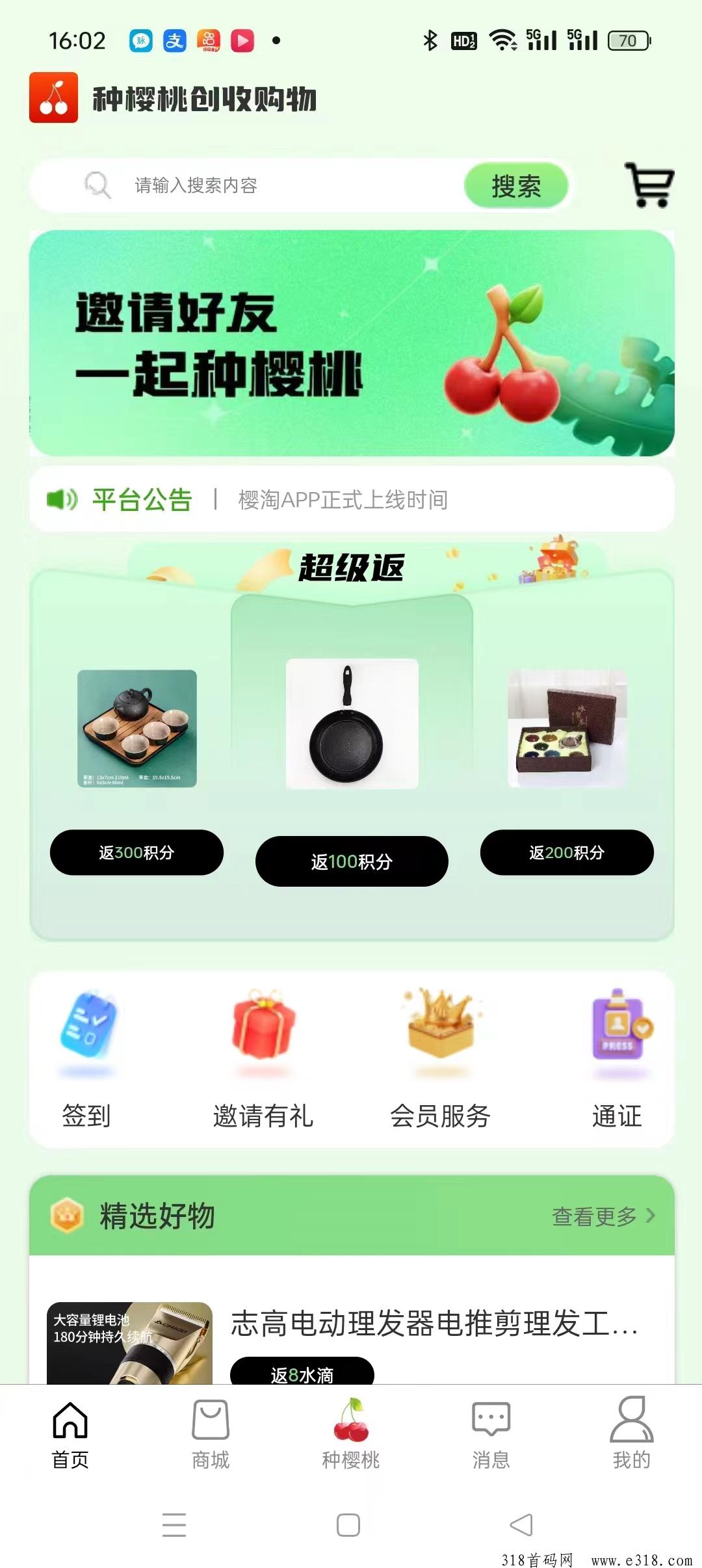
Task: Open the invite friends cherry banner
Action: 351,343
